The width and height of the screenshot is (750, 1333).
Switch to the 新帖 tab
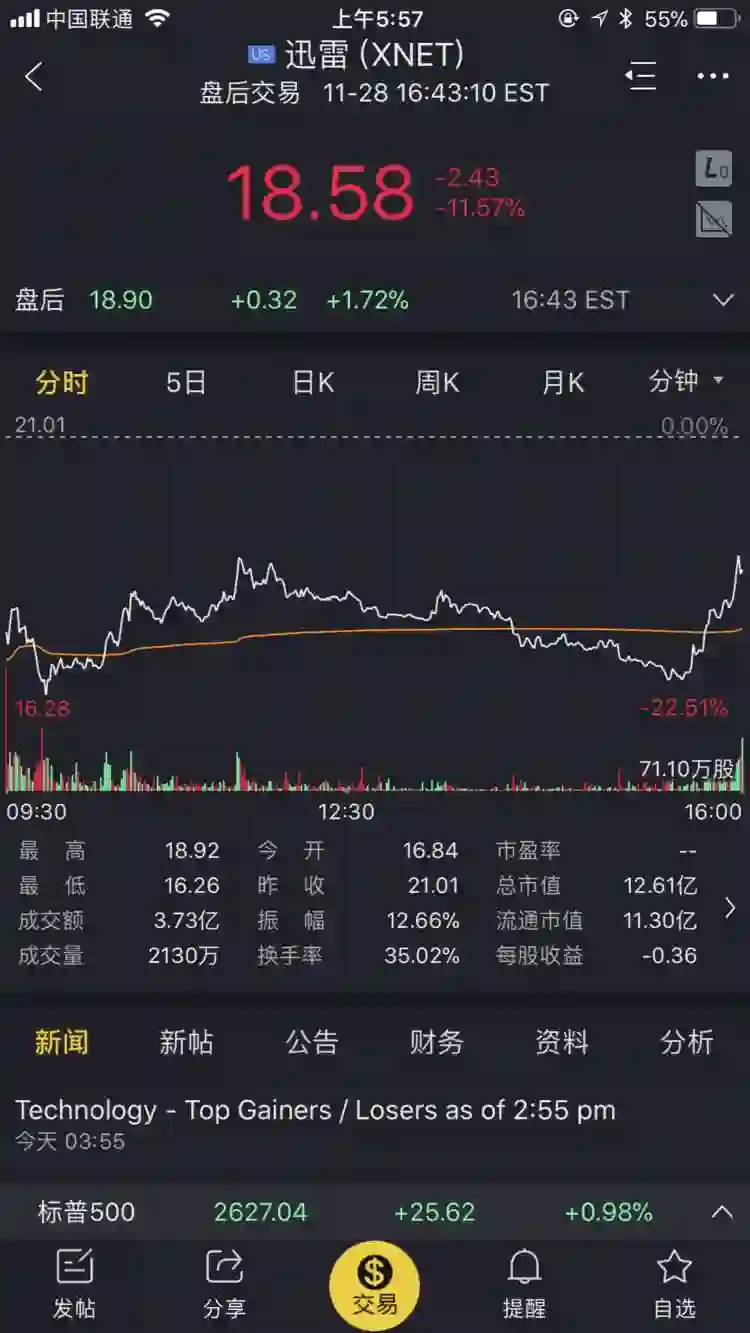[186, 1042]
